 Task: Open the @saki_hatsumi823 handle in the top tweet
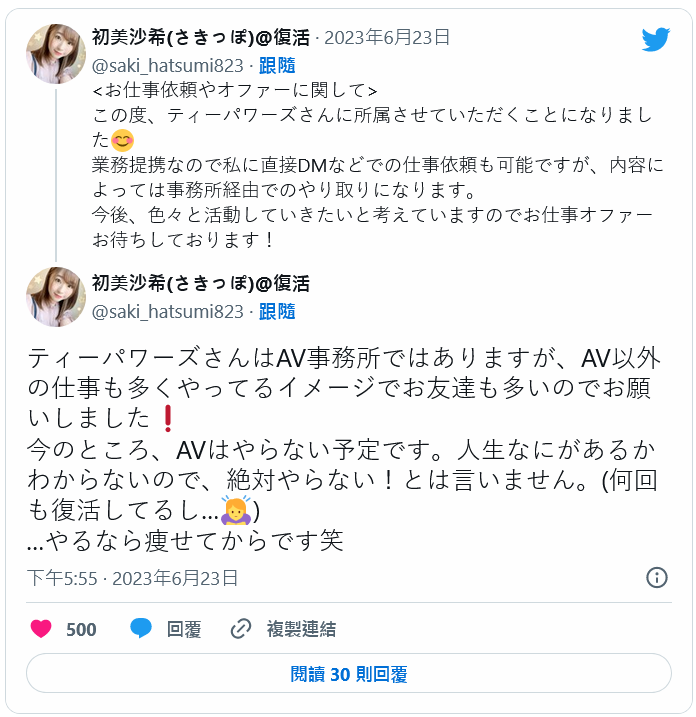pos(168,65)
